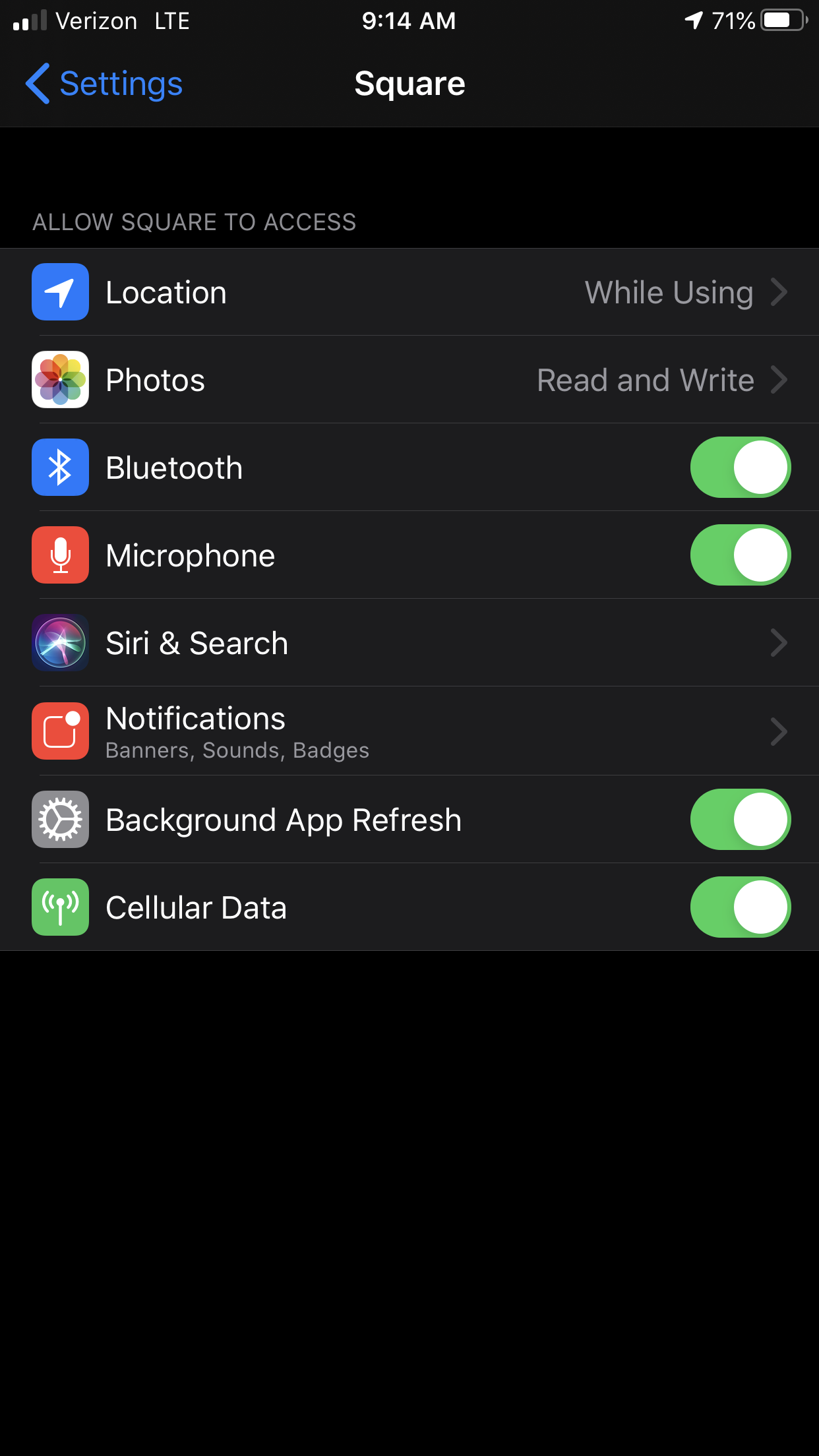The width and height of the screenshot is (819, 1456).
Task: Open Siri & Search settings
Action: (409, 643)
